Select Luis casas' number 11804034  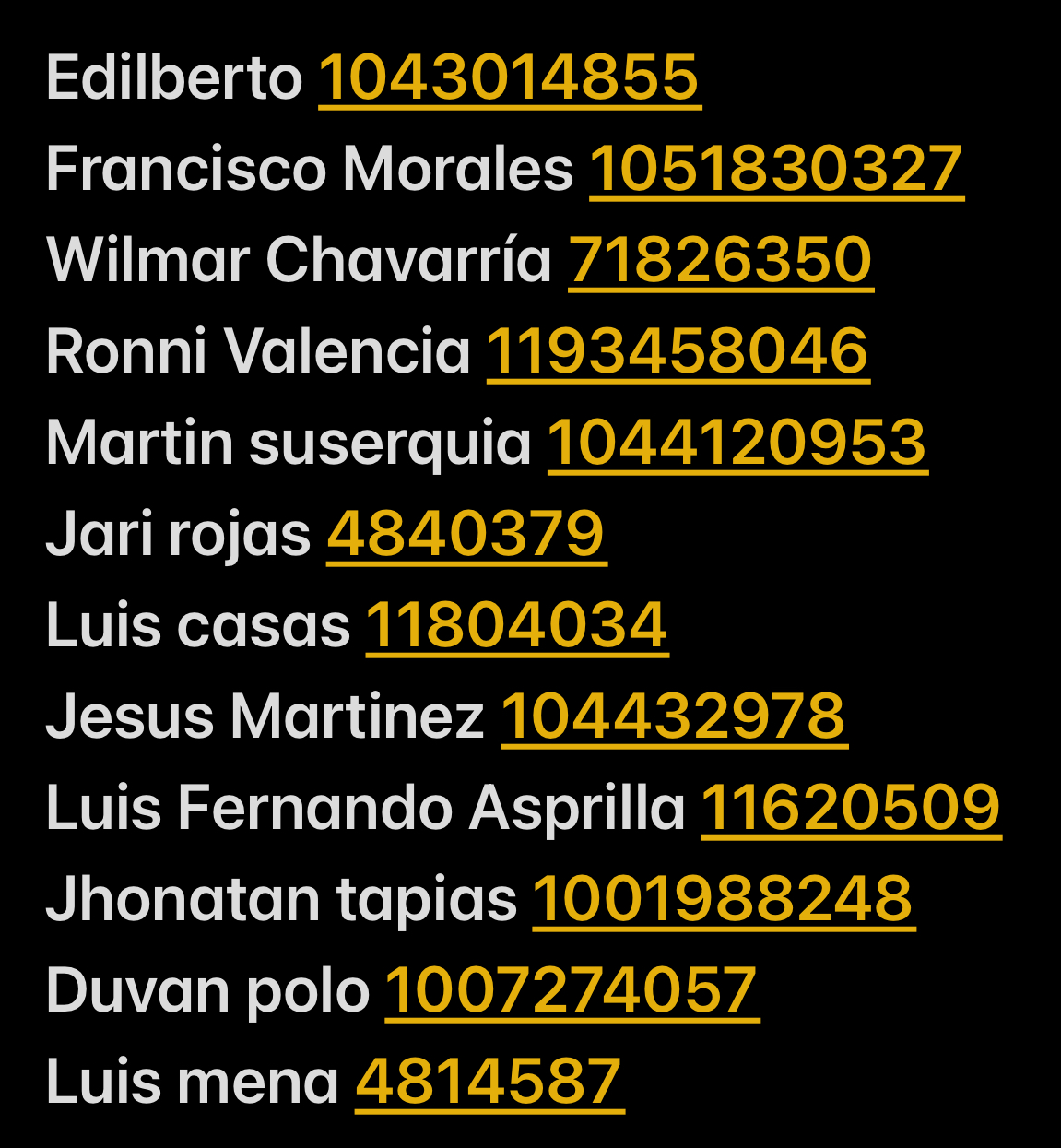click(516, 626)
